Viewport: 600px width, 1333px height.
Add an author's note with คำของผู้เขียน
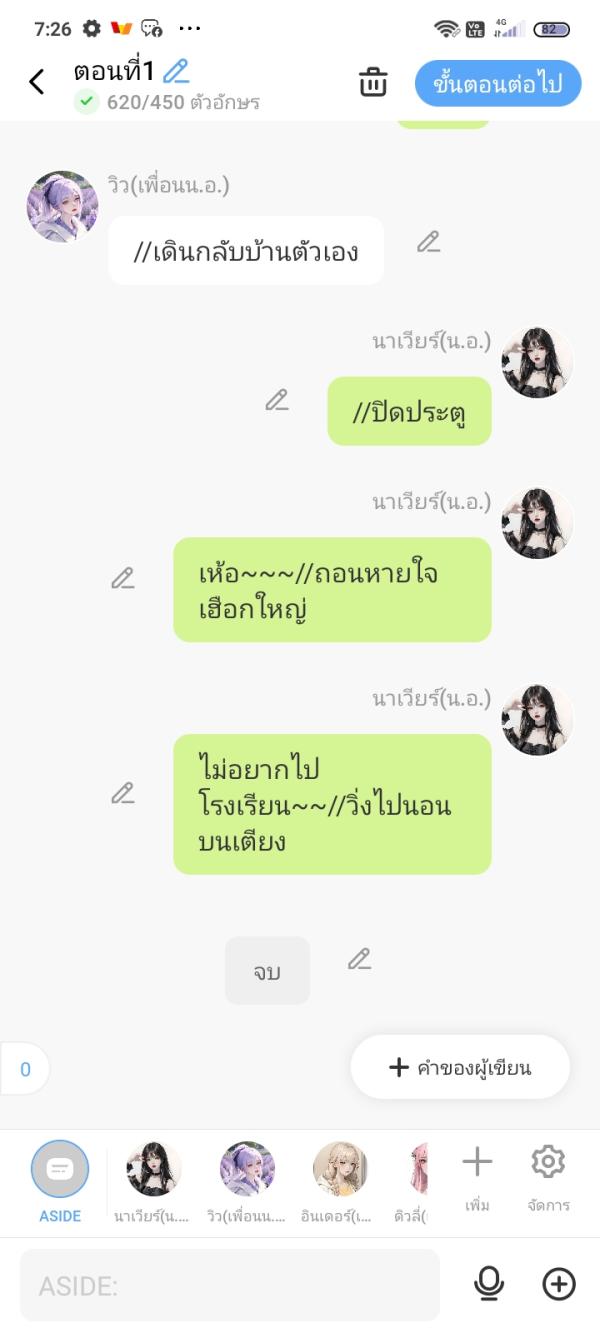460,1067
